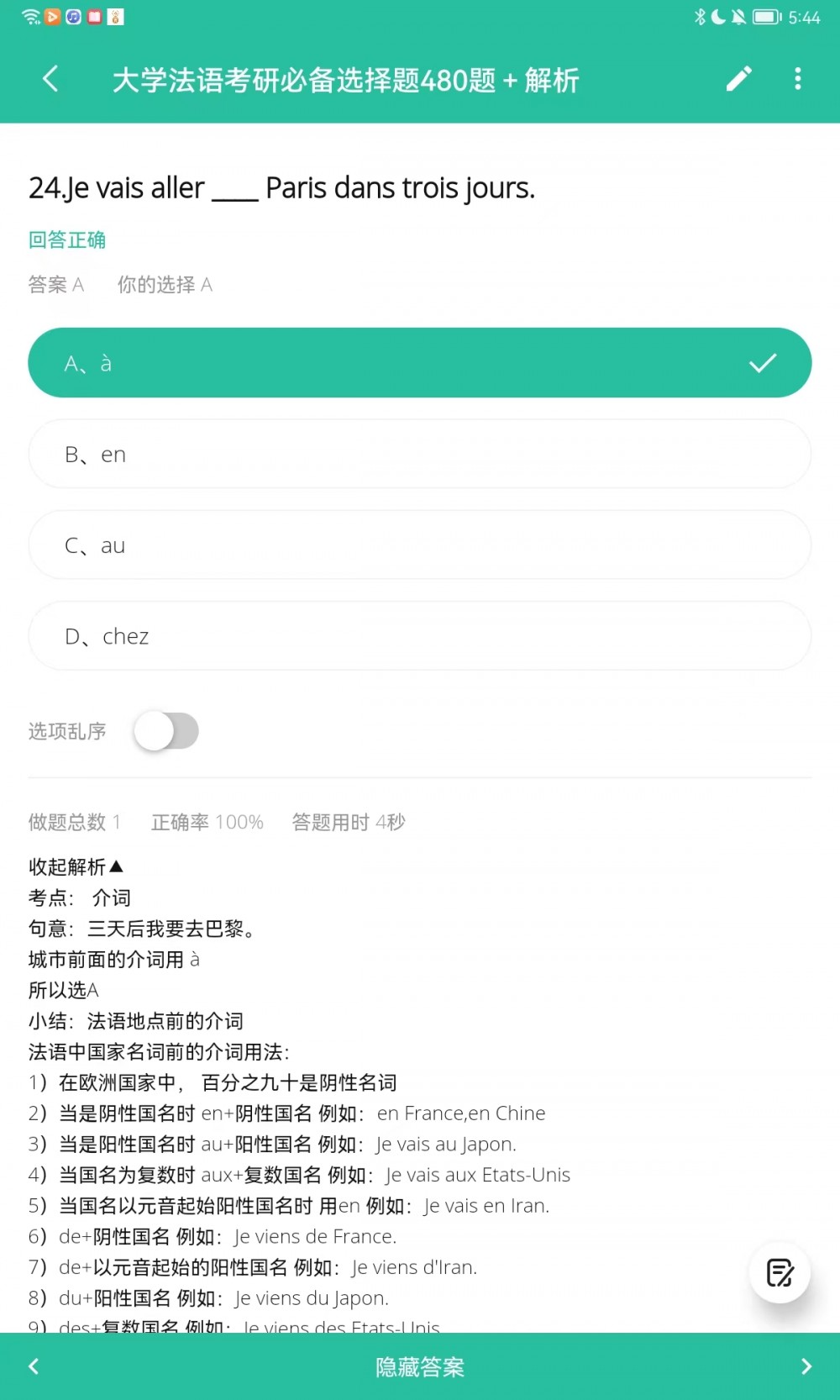Select option D, chez
The height and width of the screenshot is (1400, 840).
pos(420,635)
